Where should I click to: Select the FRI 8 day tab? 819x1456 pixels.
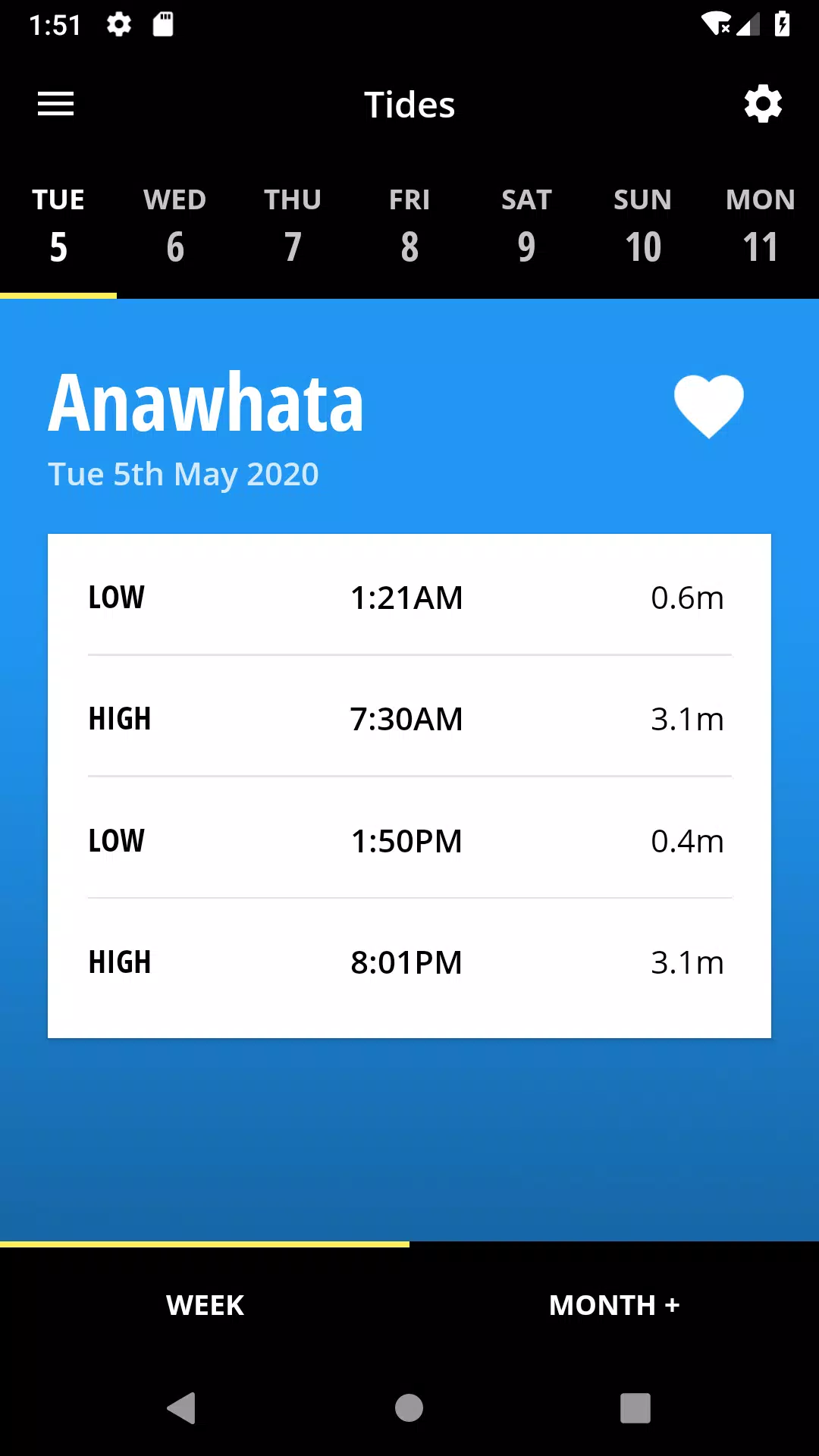click(x=409, y=226)
